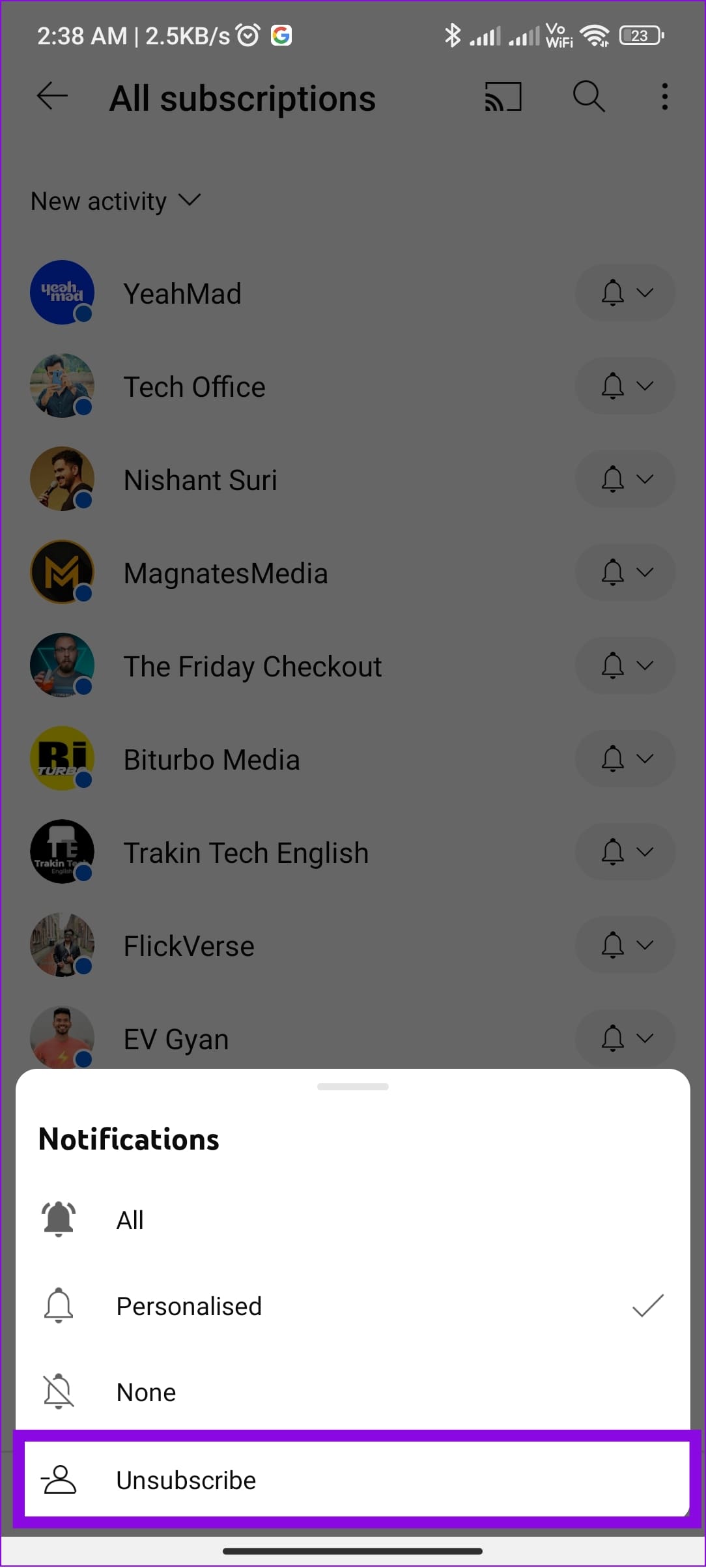Screen dimensions: 706x1568
Task: Open the Cast screen icon
Action: (x=502, y=96)
